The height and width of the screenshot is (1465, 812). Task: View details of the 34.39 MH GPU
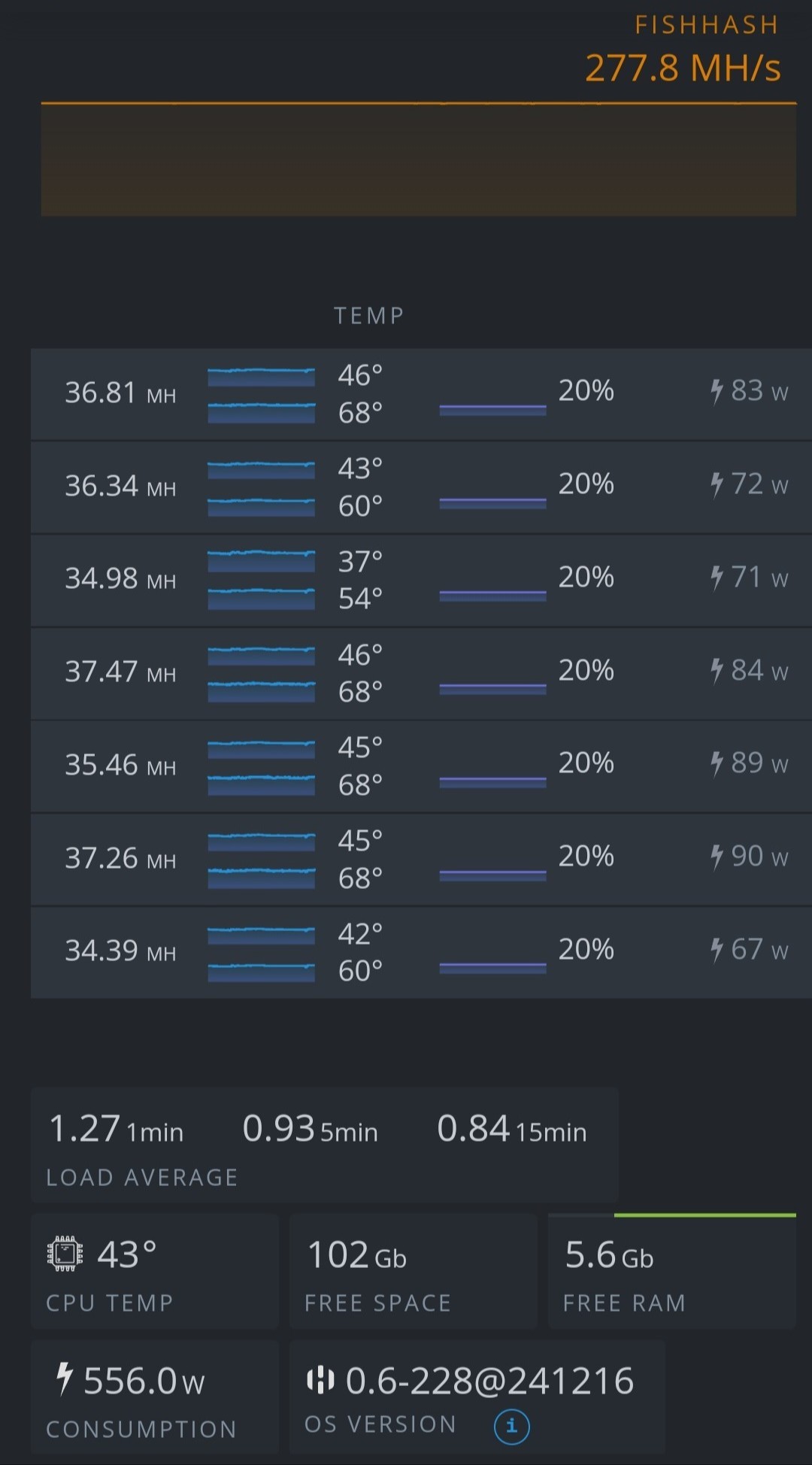tap(421, 952)
